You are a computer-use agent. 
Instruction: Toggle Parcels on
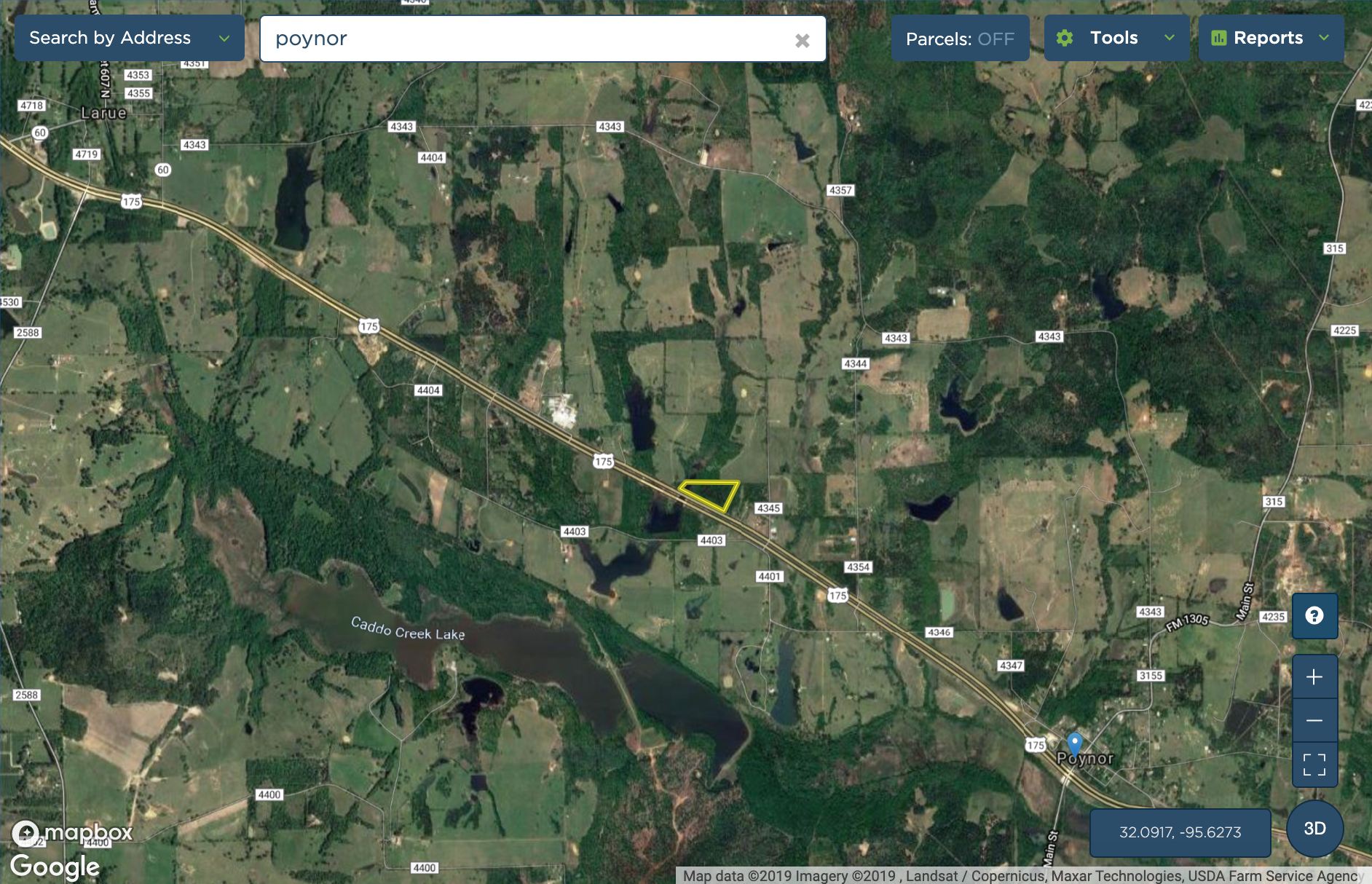click(x=959, y=39)
